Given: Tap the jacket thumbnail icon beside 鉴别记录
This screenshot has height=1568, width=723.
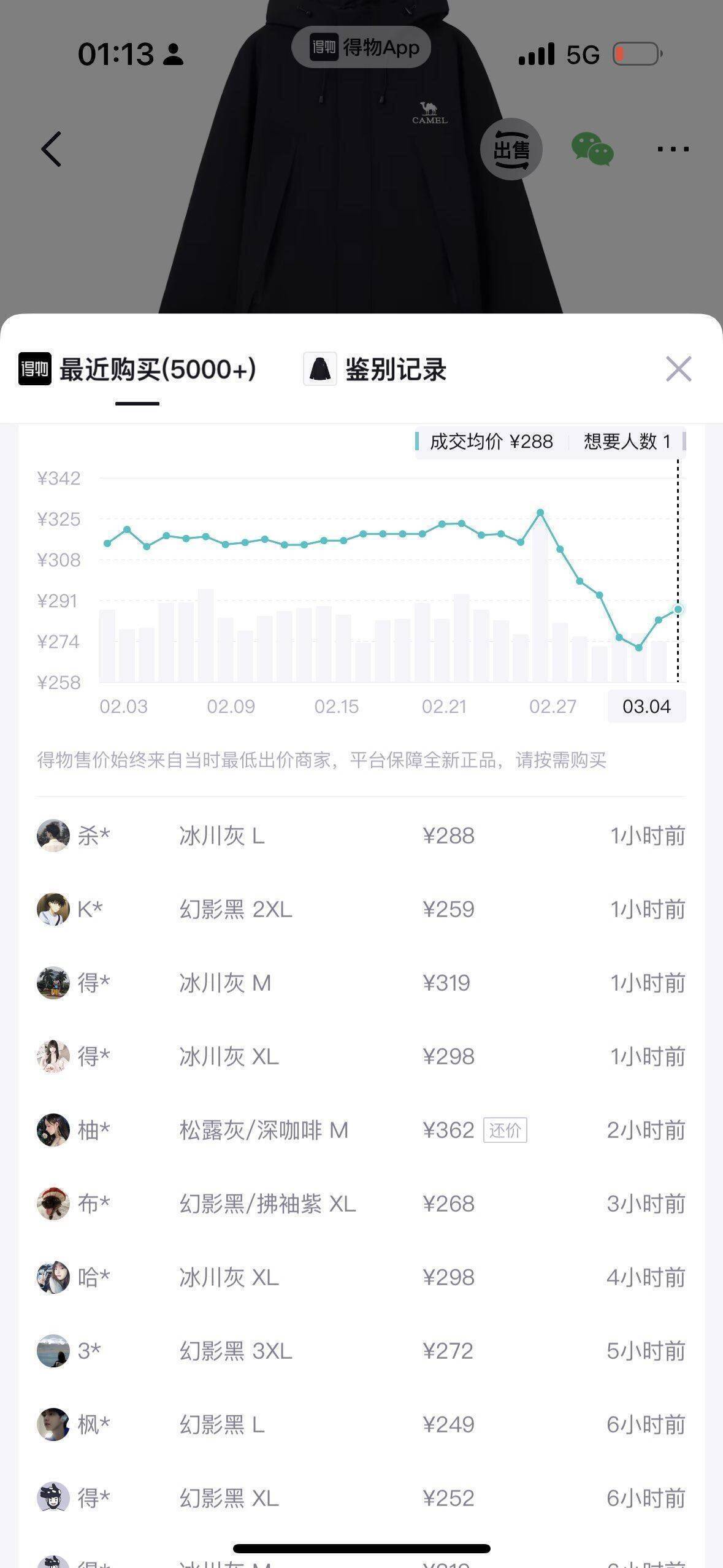Looking at the screenshot, I should click(319, 369).
